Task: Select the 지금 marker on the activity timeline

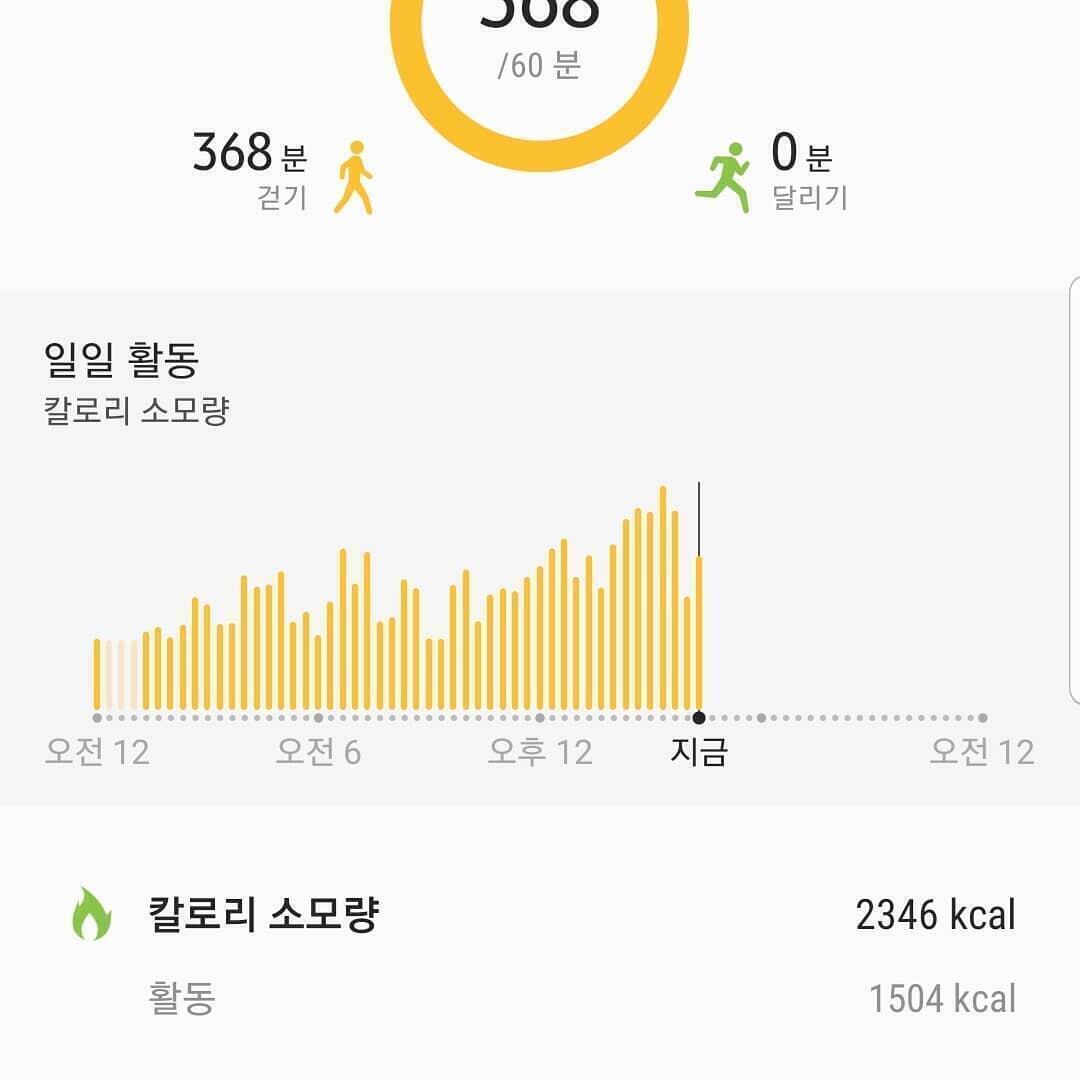Action: click(x=699, y=717)
